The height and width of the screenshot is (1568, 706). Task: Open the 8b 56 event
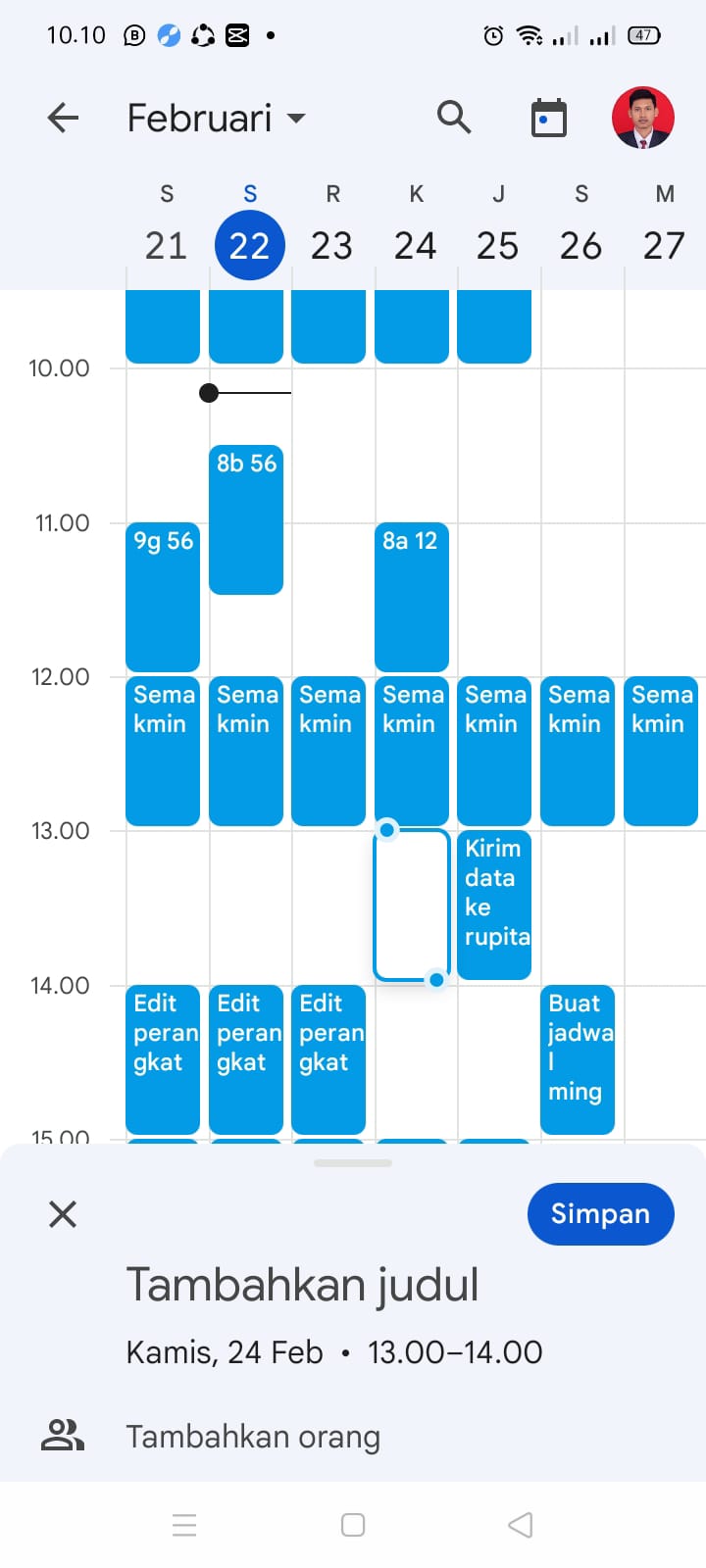[246, 519]
